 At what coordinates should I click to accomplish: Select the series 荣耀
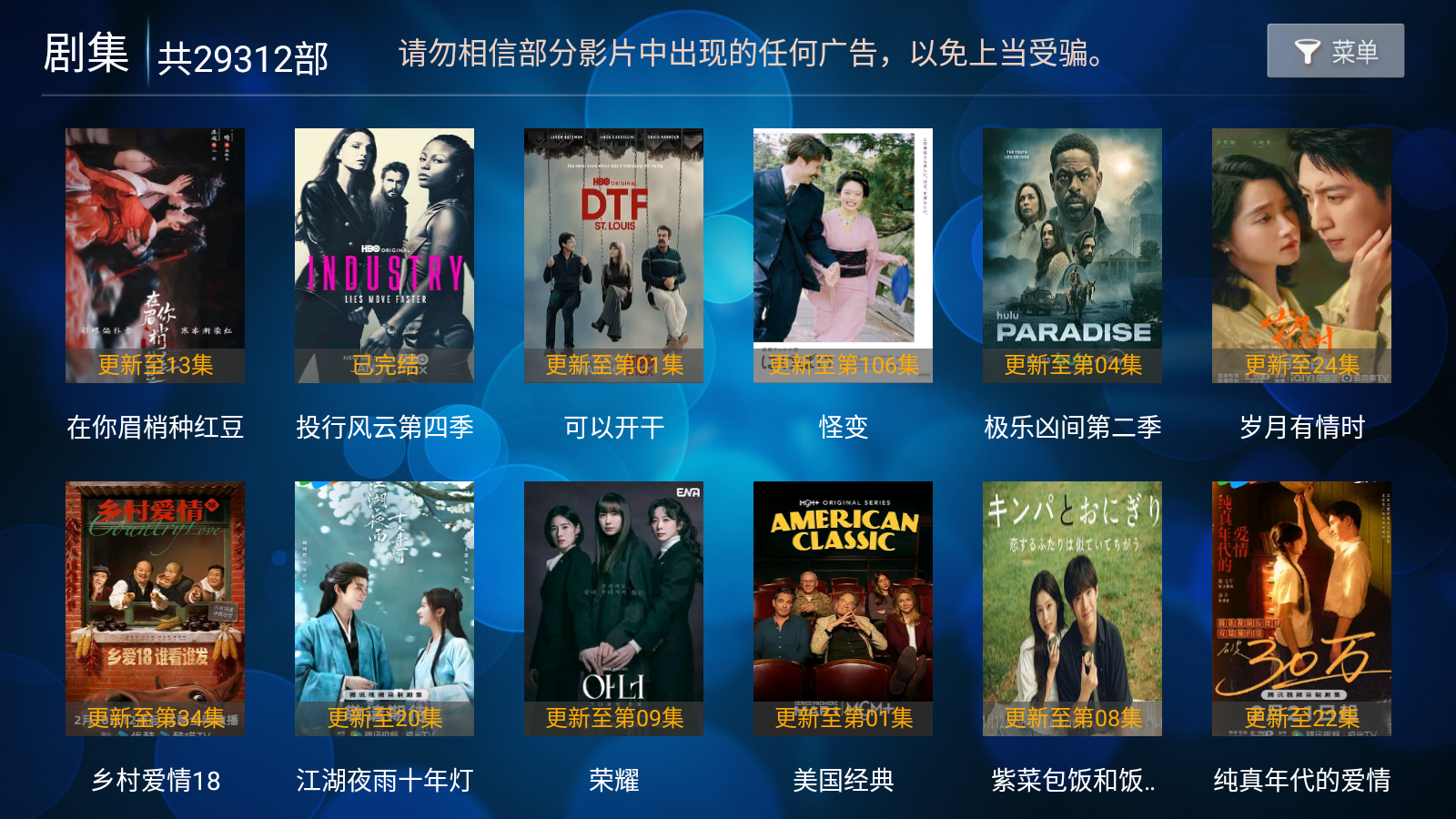tap(613, 609)
